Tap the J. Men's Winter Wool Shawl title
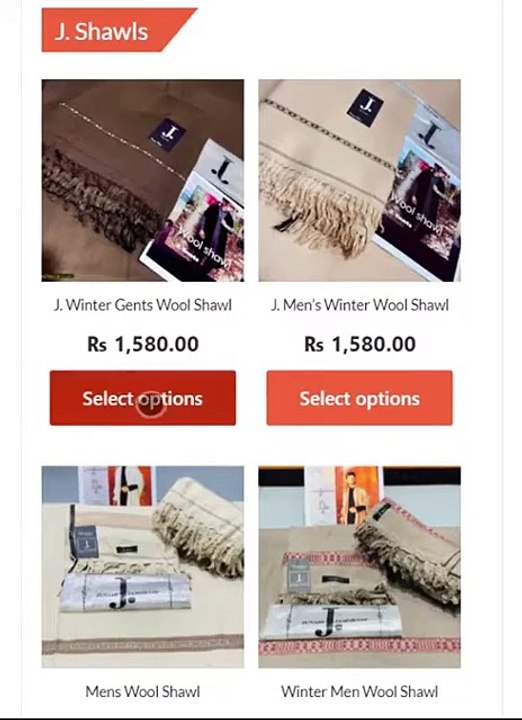Viewport: 522px width, 720px height. [359, 305]
